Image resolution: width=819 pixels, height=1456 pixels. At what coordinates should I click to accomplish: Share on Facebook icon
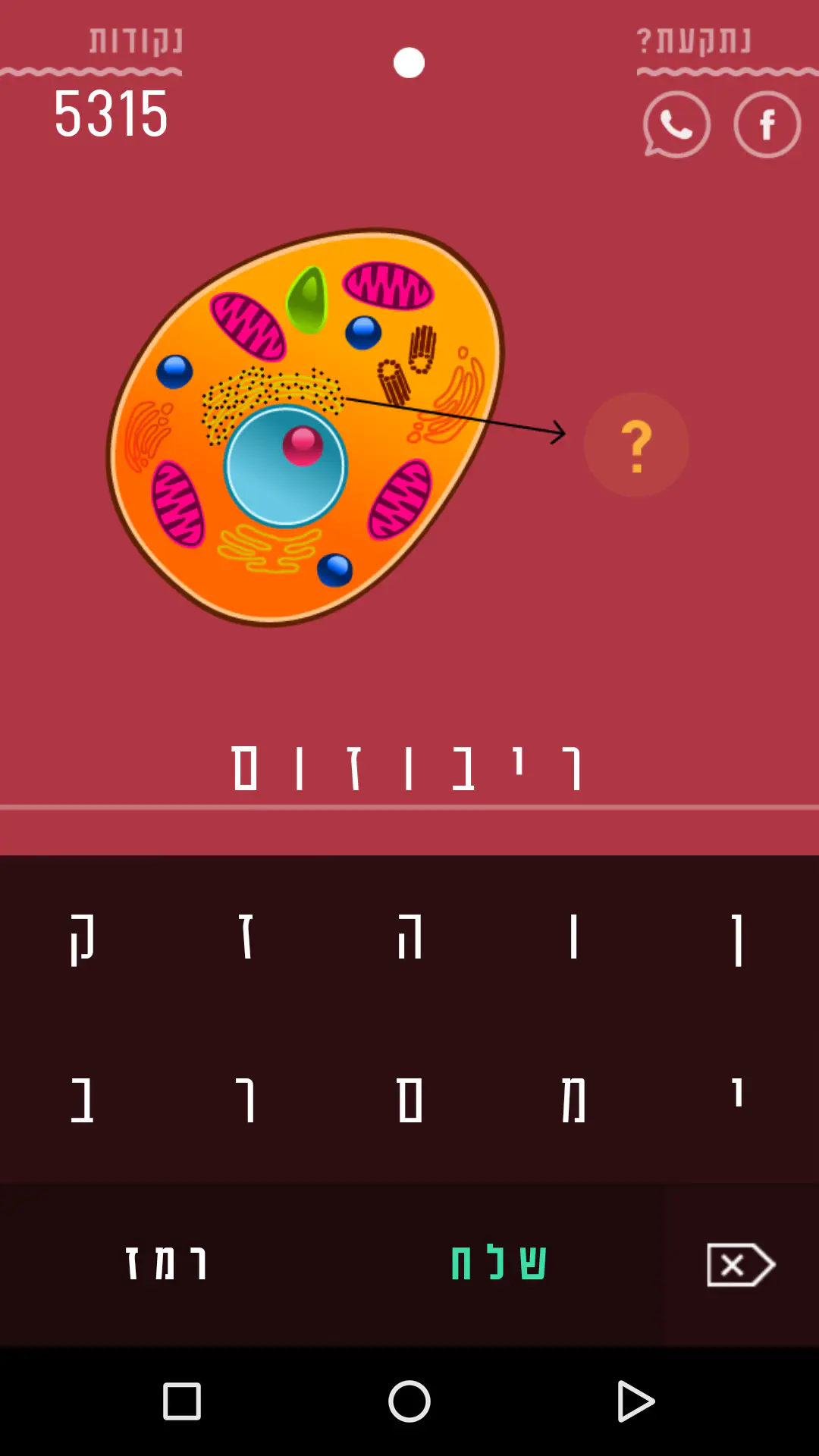pyautogui.click(x=767, y=124)
